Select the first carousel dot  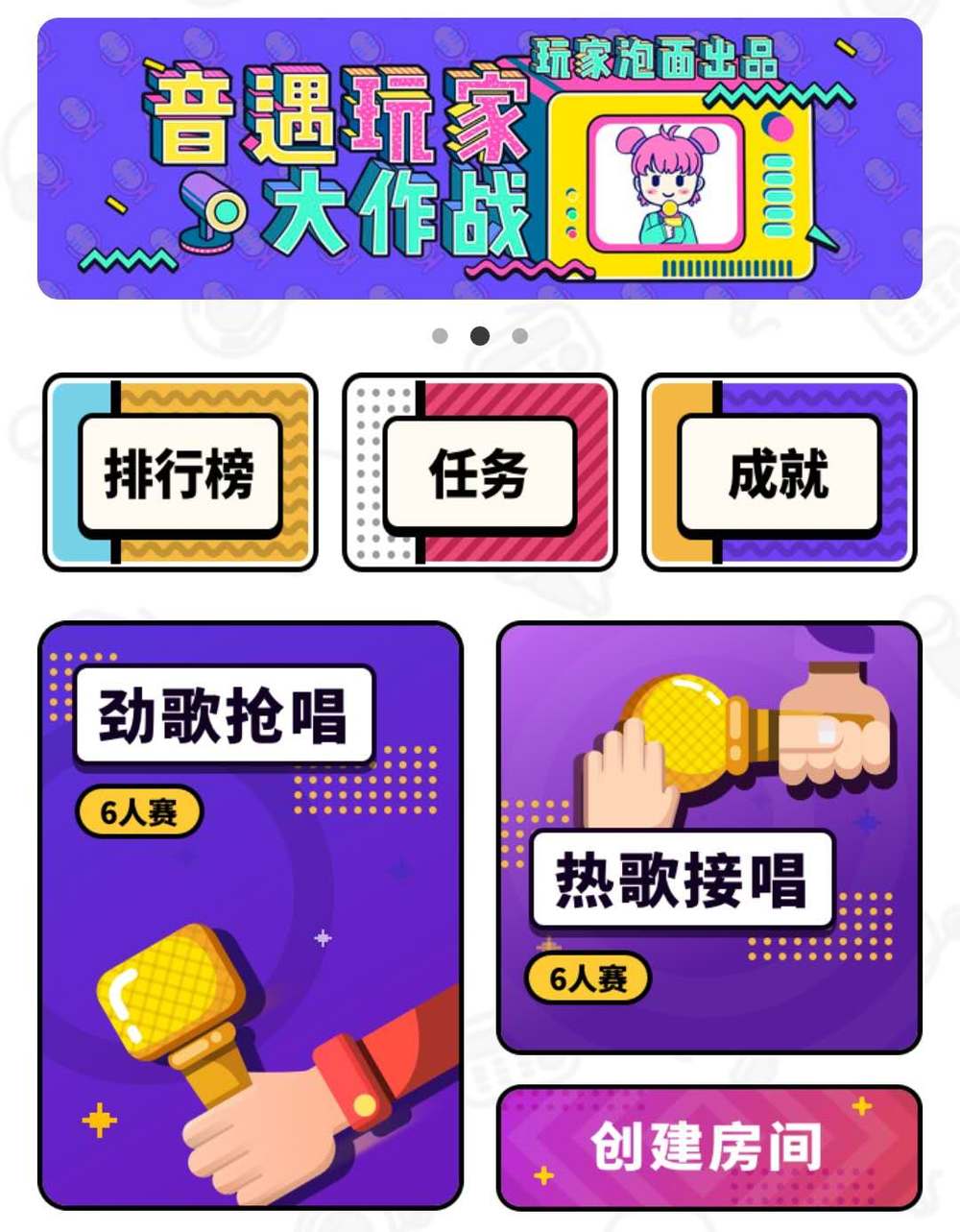(x=441, y=334)
